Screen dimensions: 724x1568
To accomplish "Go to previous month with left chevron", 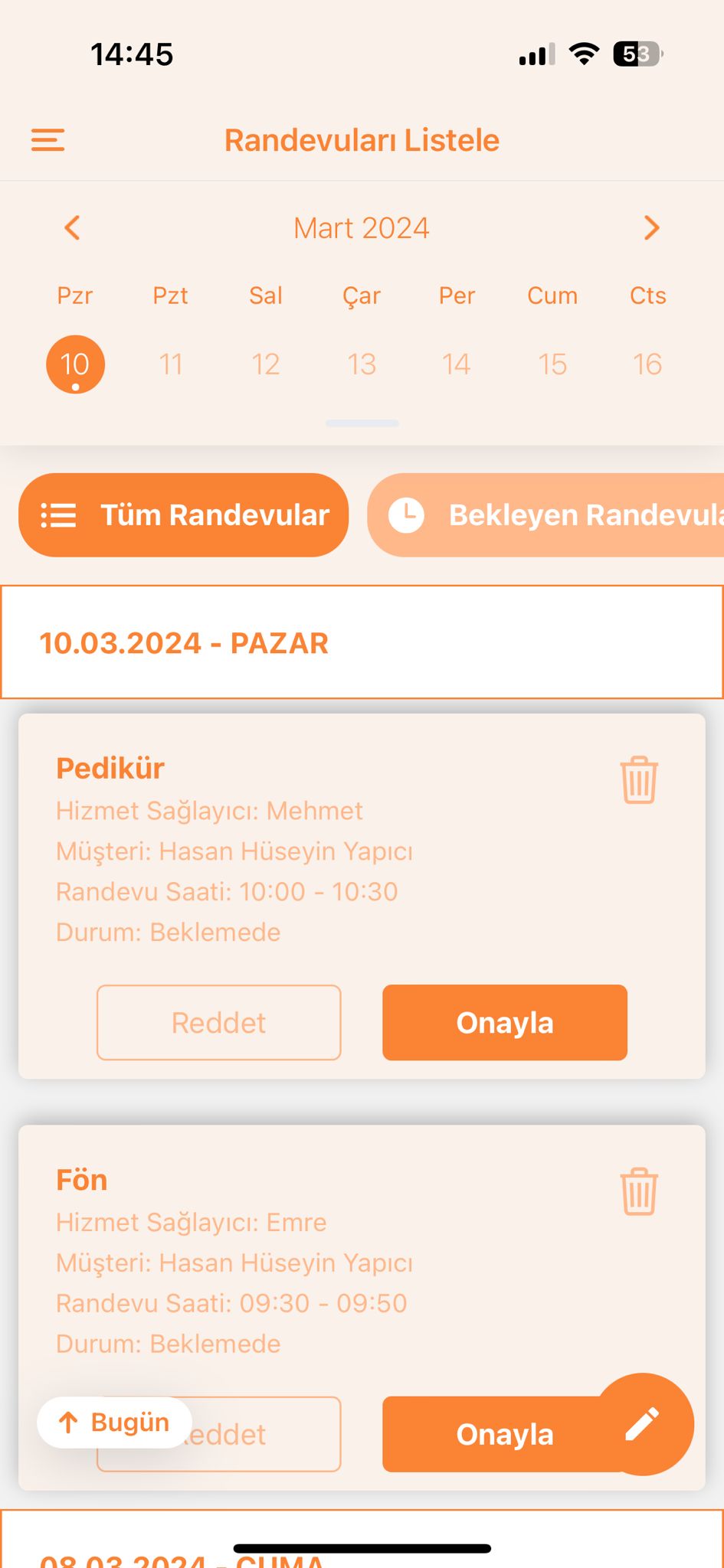I will click(x=72, y=227).
